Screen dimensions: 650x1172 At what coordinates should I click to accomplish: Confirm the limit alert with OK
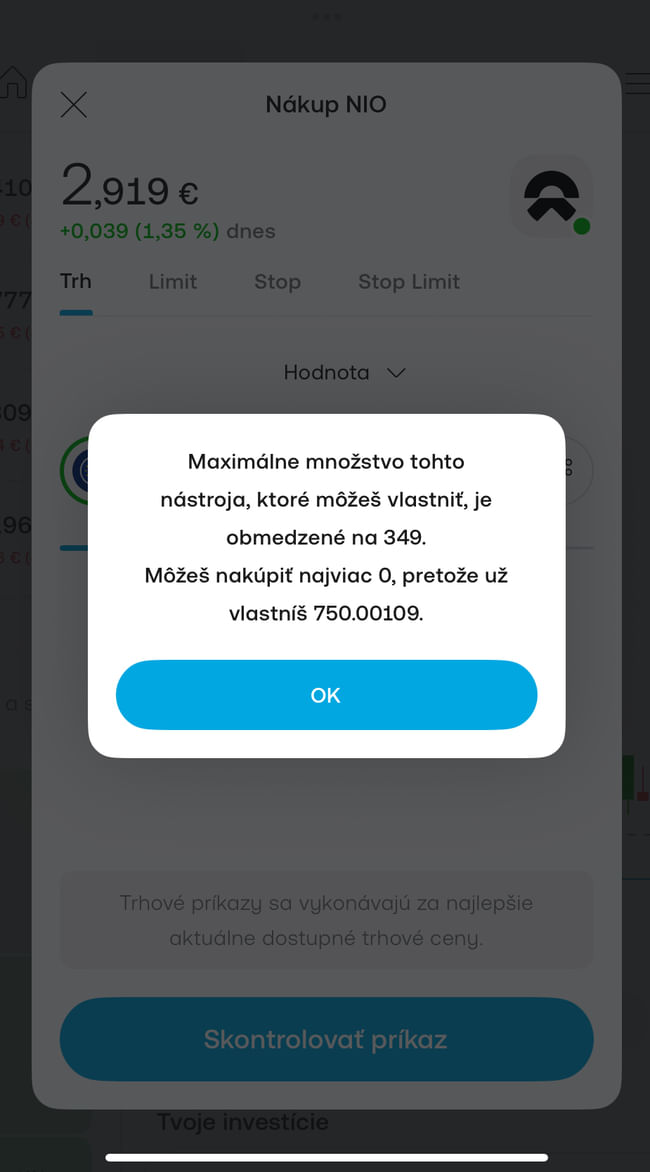(x=326, y=695)
